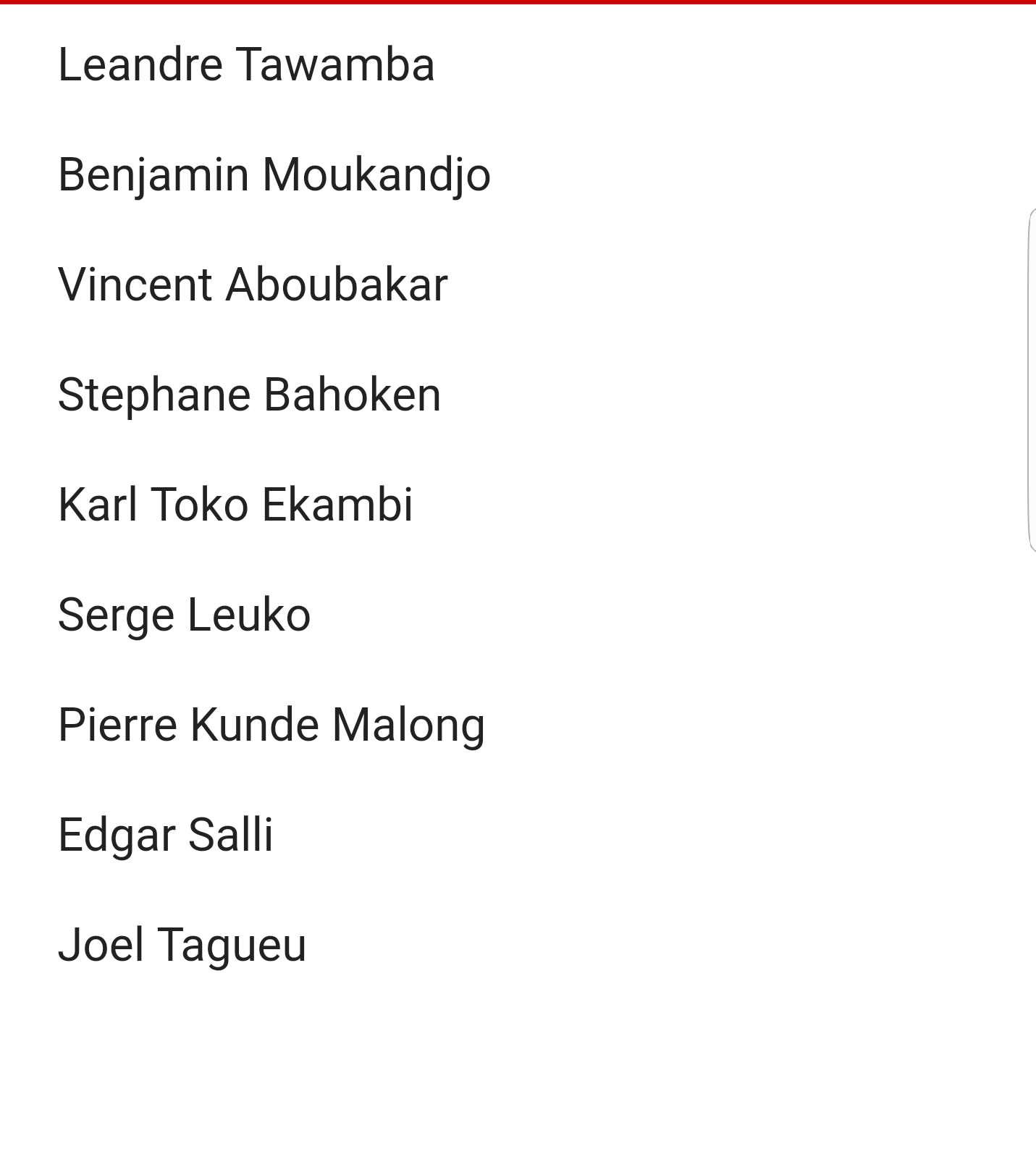Tap the Edgar Salli row
The image size is (1036, 1157).
pyautogui.click(x=166, y=835)
